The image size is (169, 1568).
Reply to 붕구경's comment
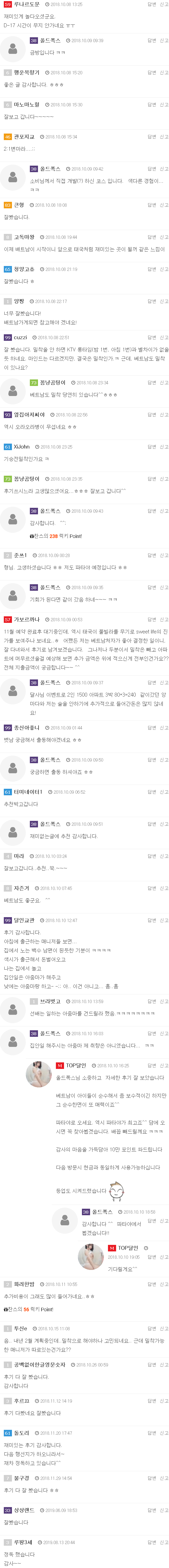(x=151, y=1478)
